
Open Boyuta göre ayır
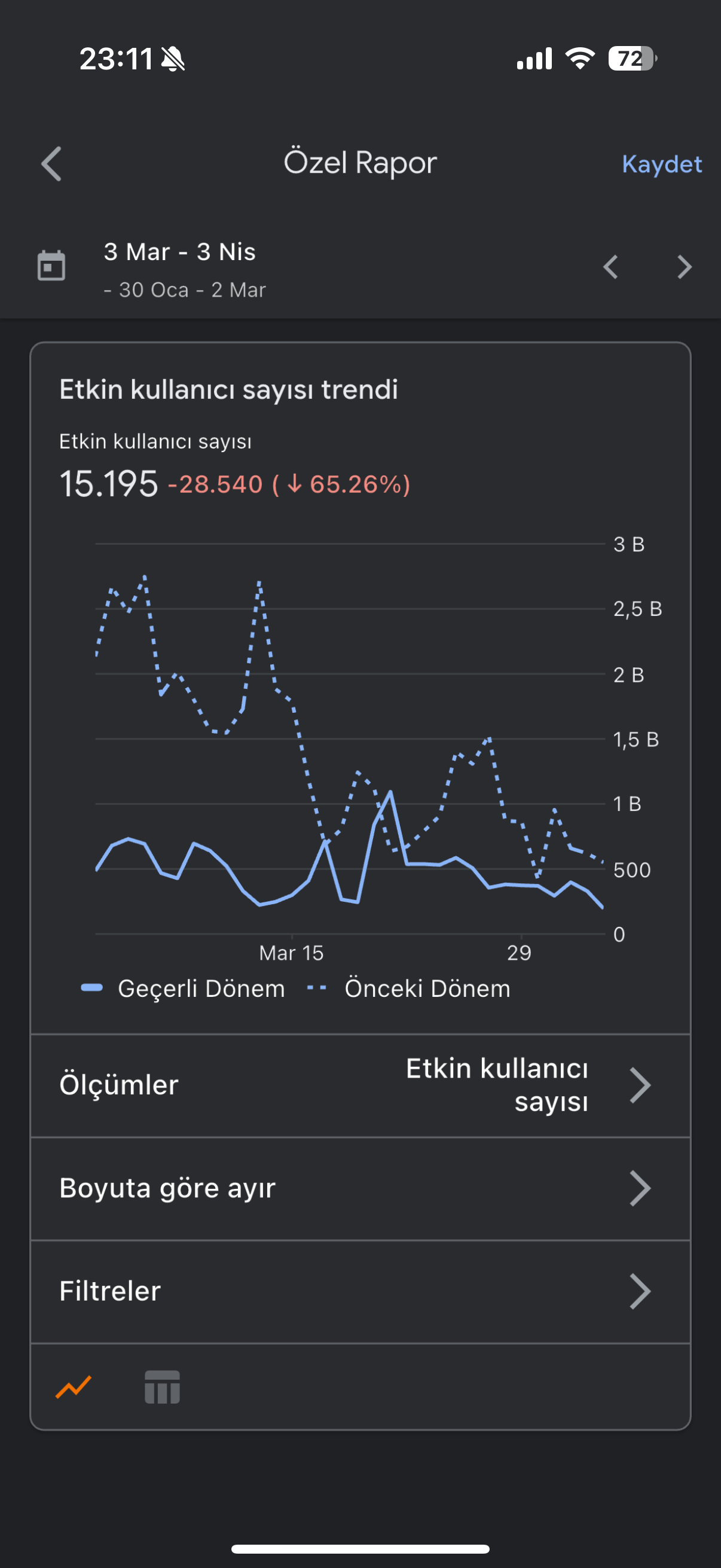point(360,1189)
